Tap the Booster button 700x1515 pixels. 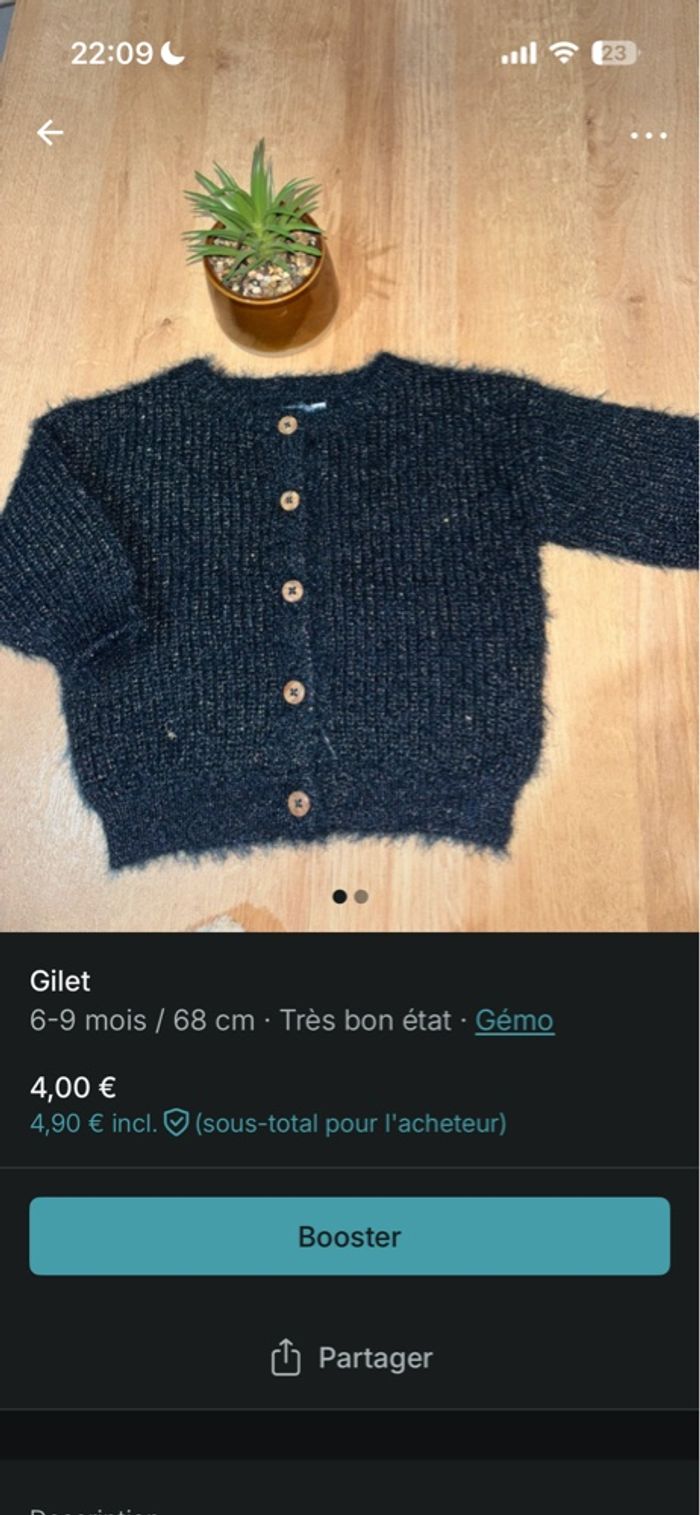pos(349,1236)
